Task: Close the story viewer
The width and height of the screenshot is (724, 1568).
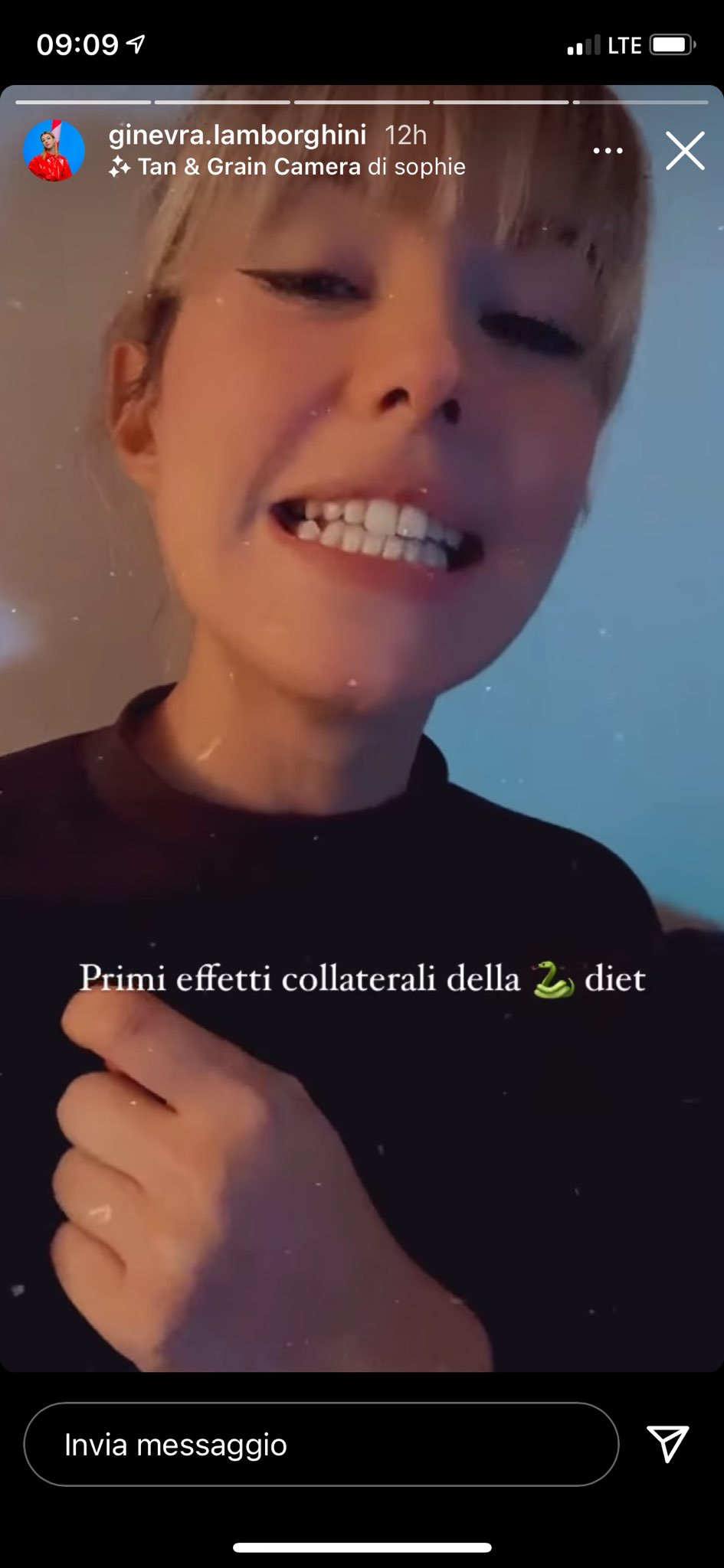Action: pyautogui.click(x=684, y=150)
